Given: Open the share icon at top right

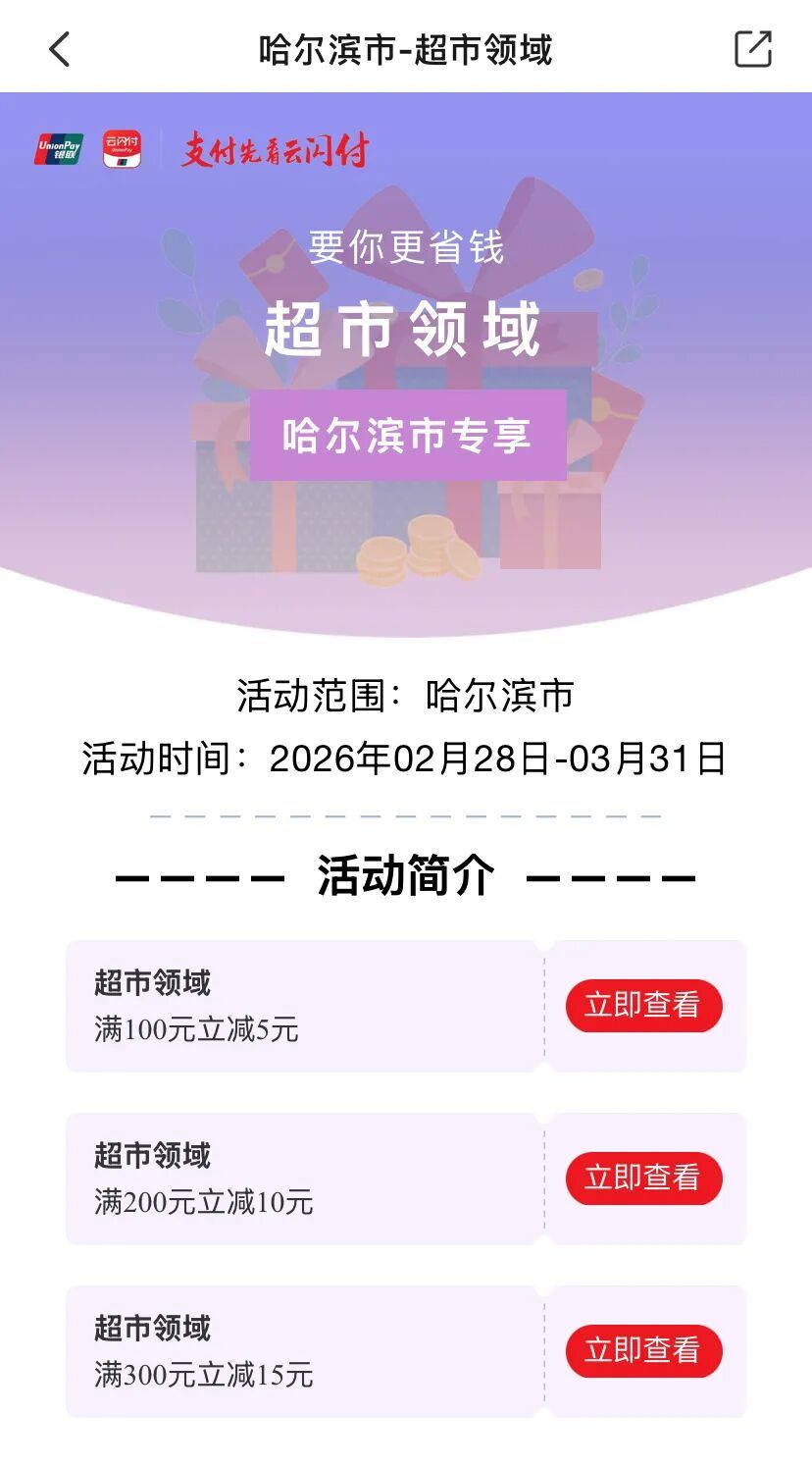Looking at the screenshot, I should [753, 47].
